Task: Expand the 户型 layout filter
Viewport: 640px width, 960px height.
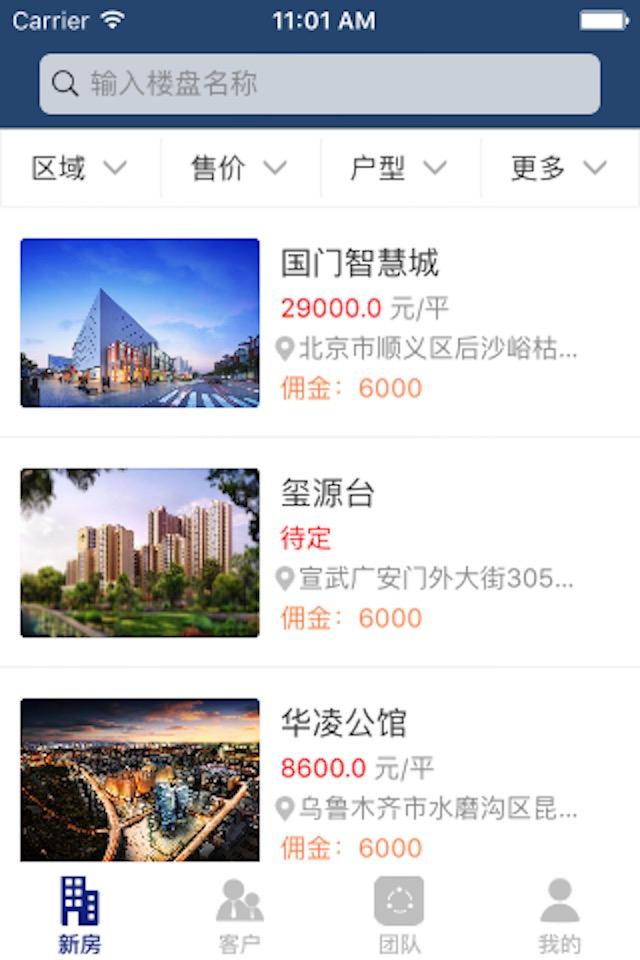Action: (x=400, y=169)
